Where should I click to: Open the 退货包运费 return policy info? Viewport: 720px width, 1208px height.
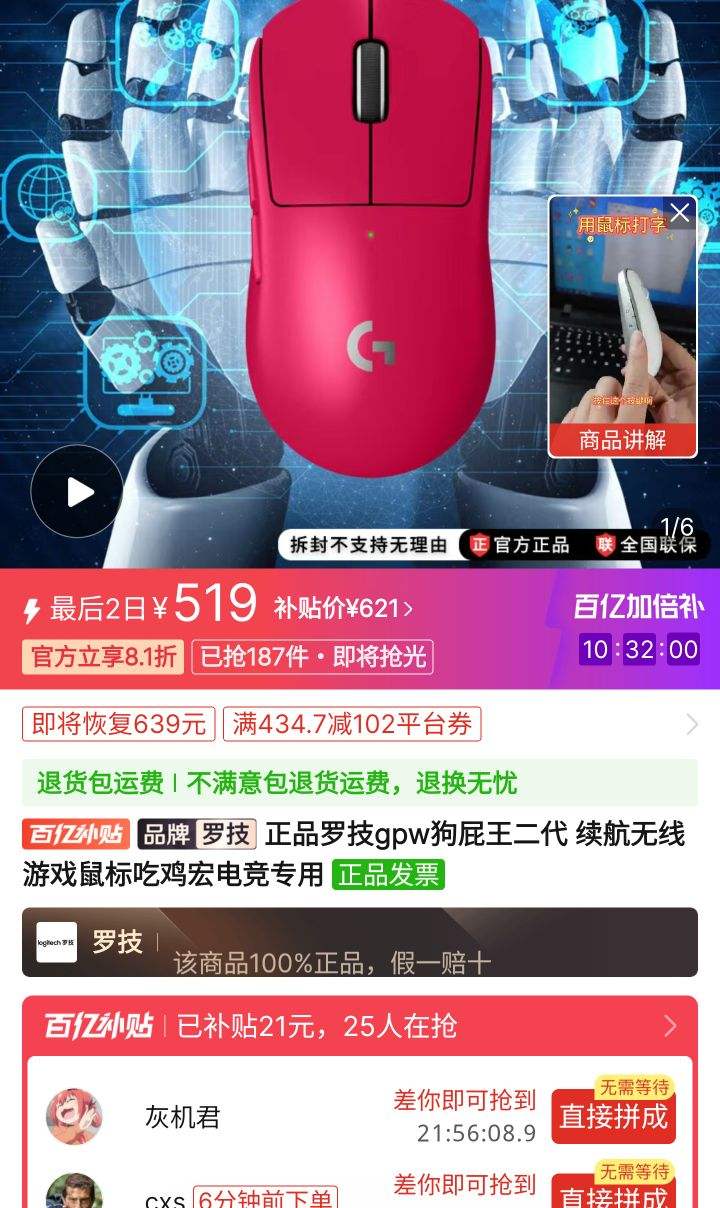click(360, 782)
